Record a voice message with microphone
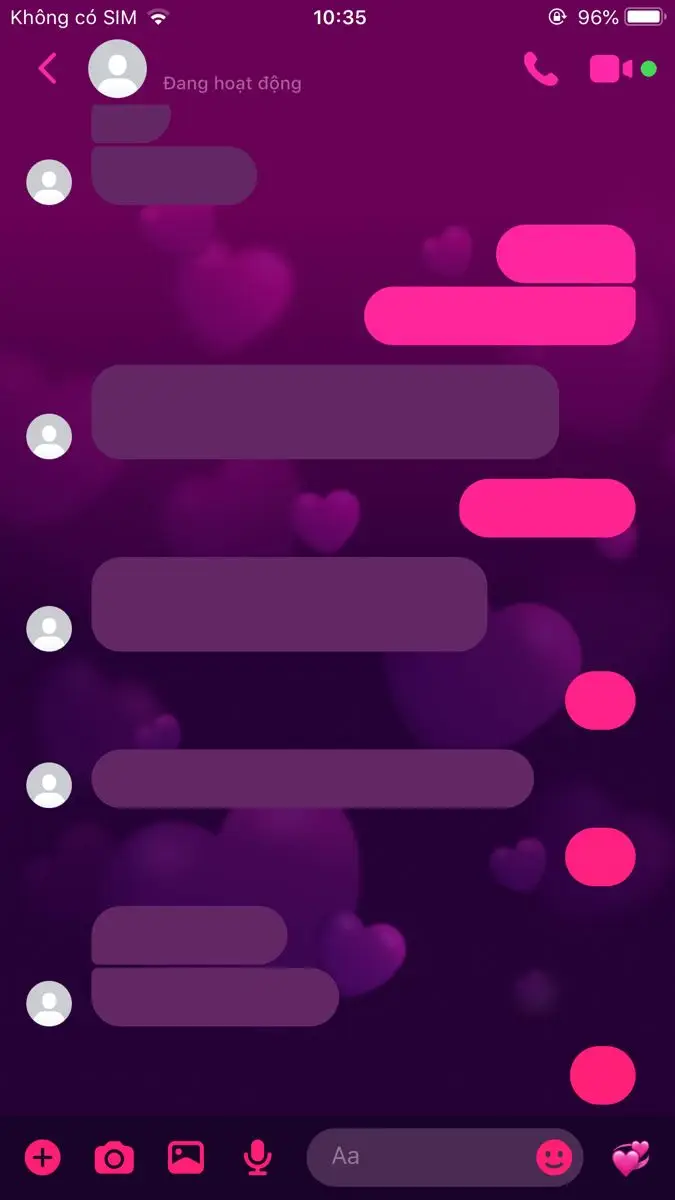Screen dimensions: 675x1200 257,1158
